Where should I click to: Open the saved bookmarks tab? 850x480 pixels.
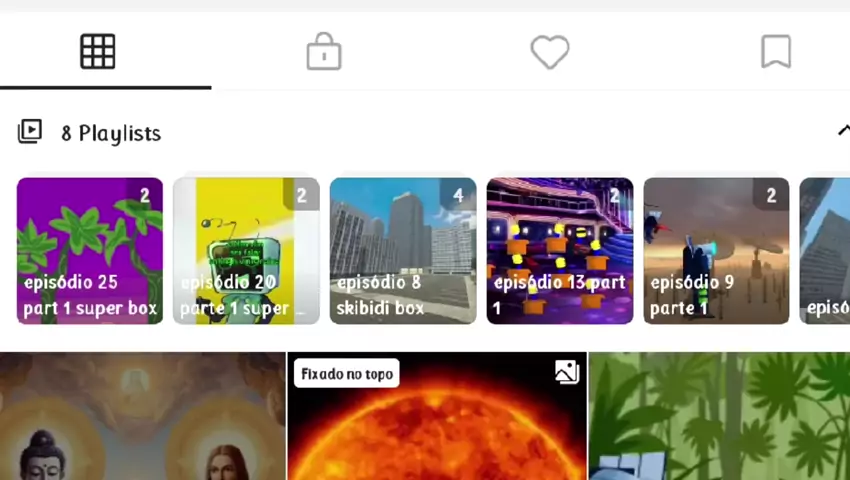[776, 52]
